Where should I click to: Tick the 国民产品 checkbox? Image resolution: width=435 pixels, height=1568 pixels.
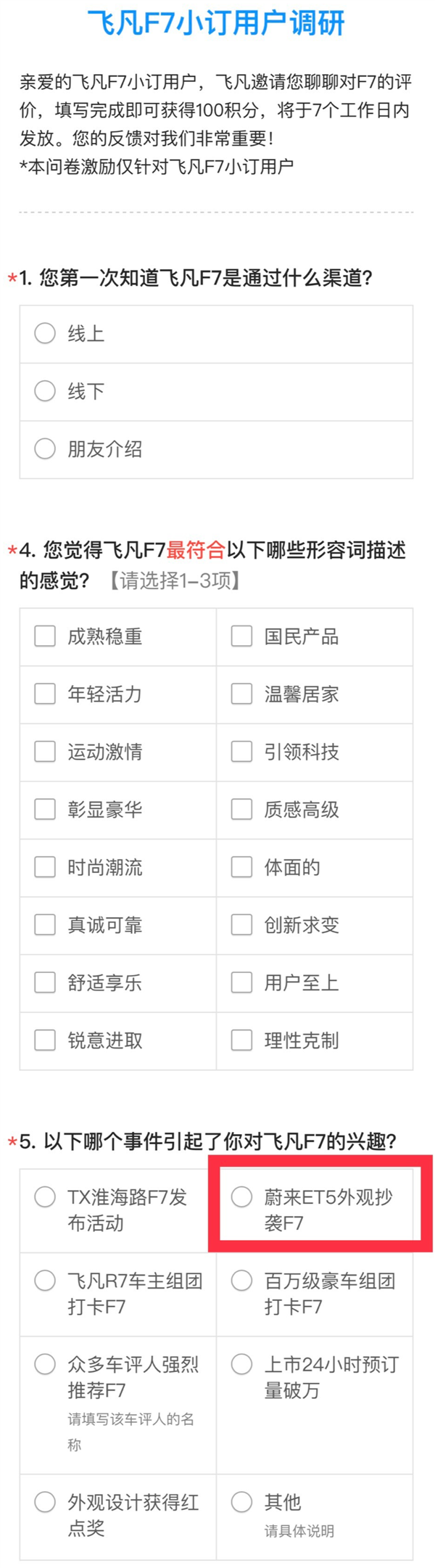(x=241, y=636)
